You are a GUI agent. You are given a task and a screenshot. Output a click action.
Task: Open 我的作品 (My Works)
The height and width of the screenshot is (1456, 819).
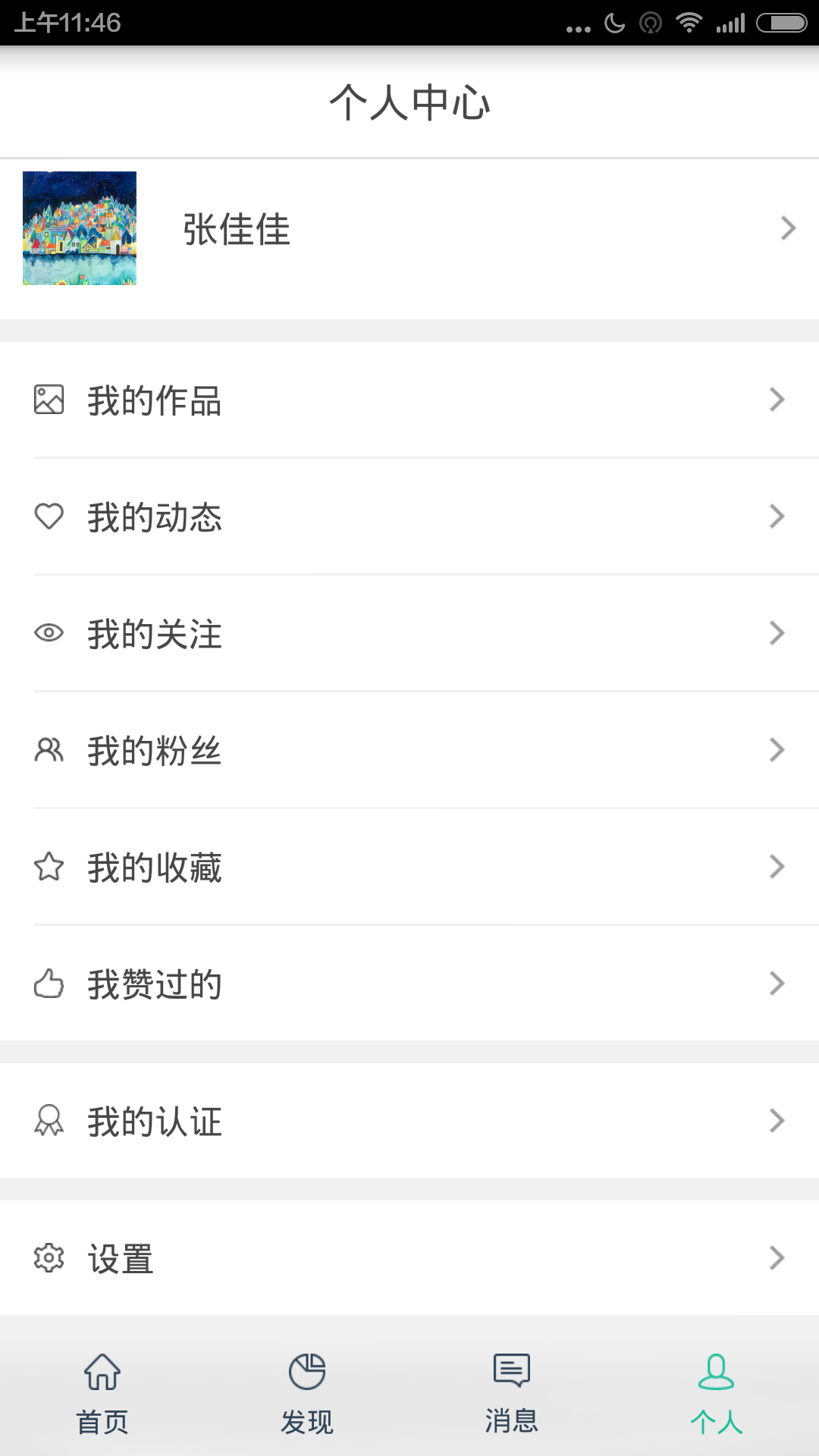tap(409, 400)
